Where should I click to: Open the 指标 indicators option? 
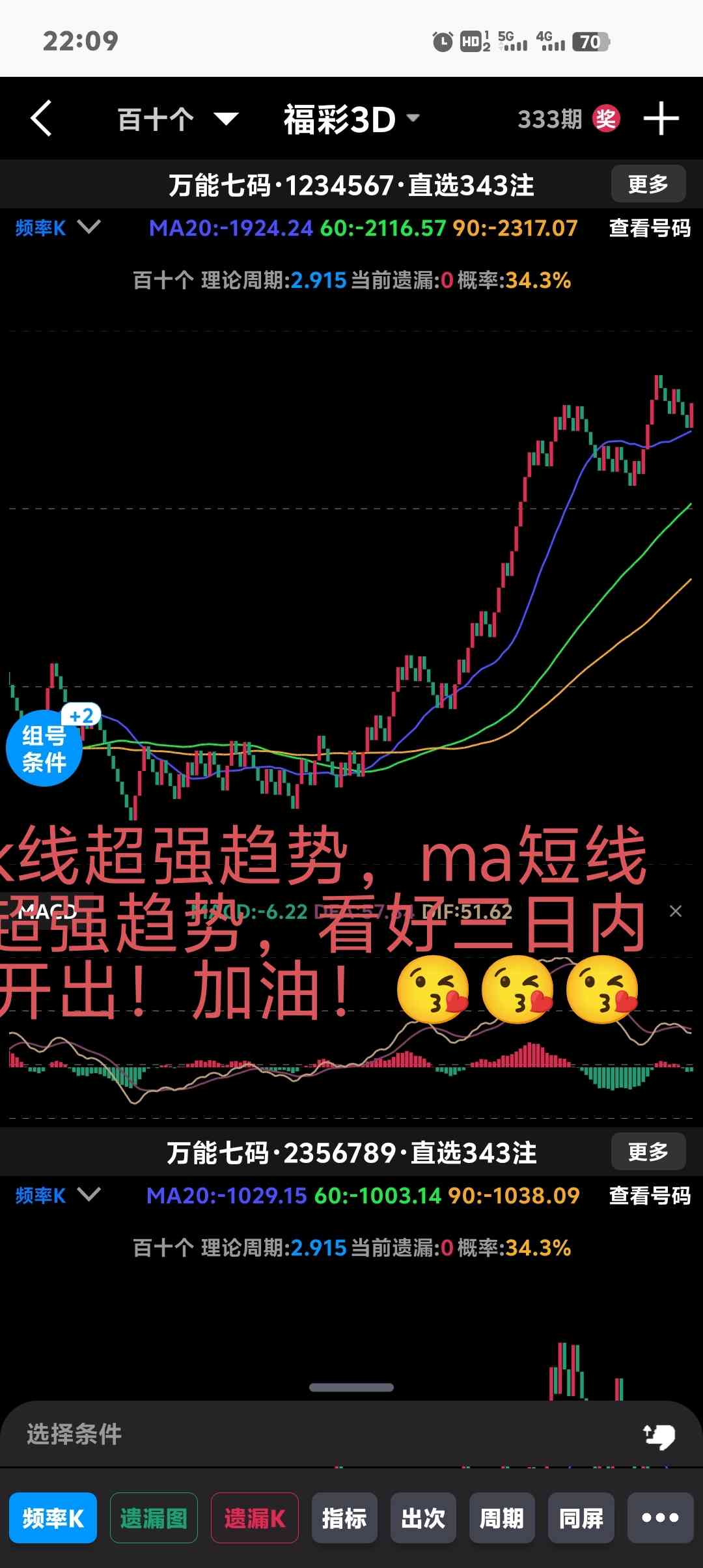(344, 1518)
